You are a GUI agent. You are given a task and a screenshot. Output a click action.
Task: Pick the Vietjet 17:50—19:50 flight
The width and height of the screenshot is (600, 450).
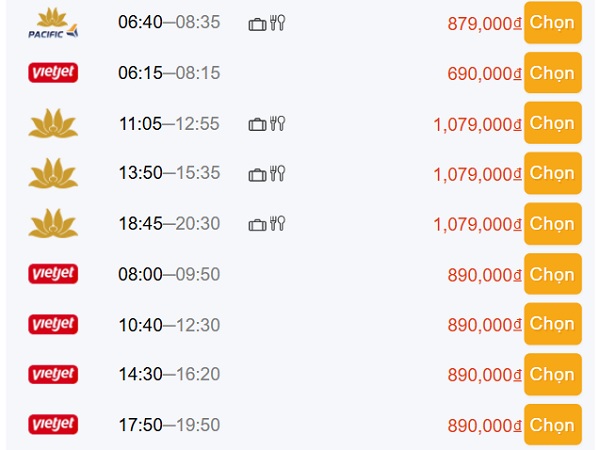(x=552, y=424)
